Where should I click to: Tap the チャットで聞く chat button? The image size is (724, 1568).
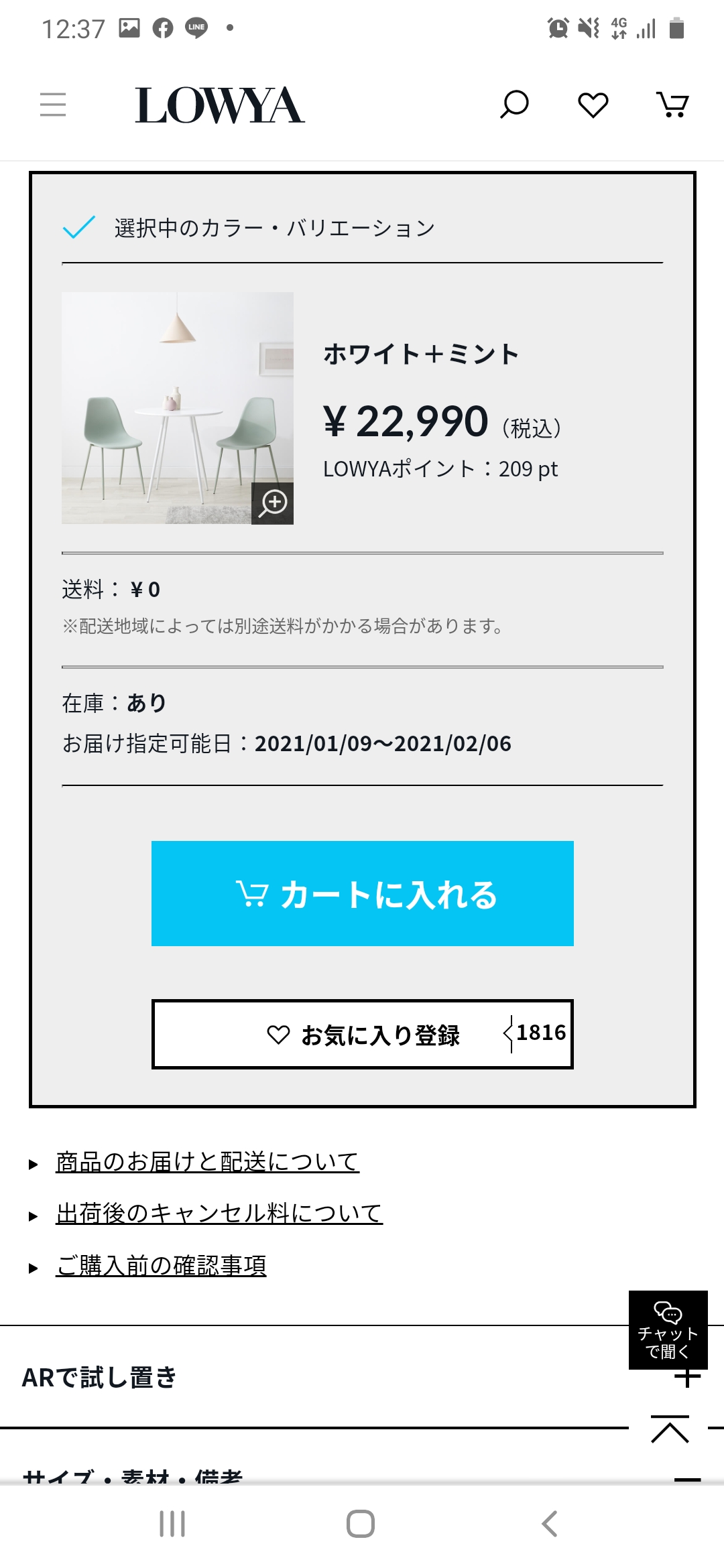tap(668, 1329)
